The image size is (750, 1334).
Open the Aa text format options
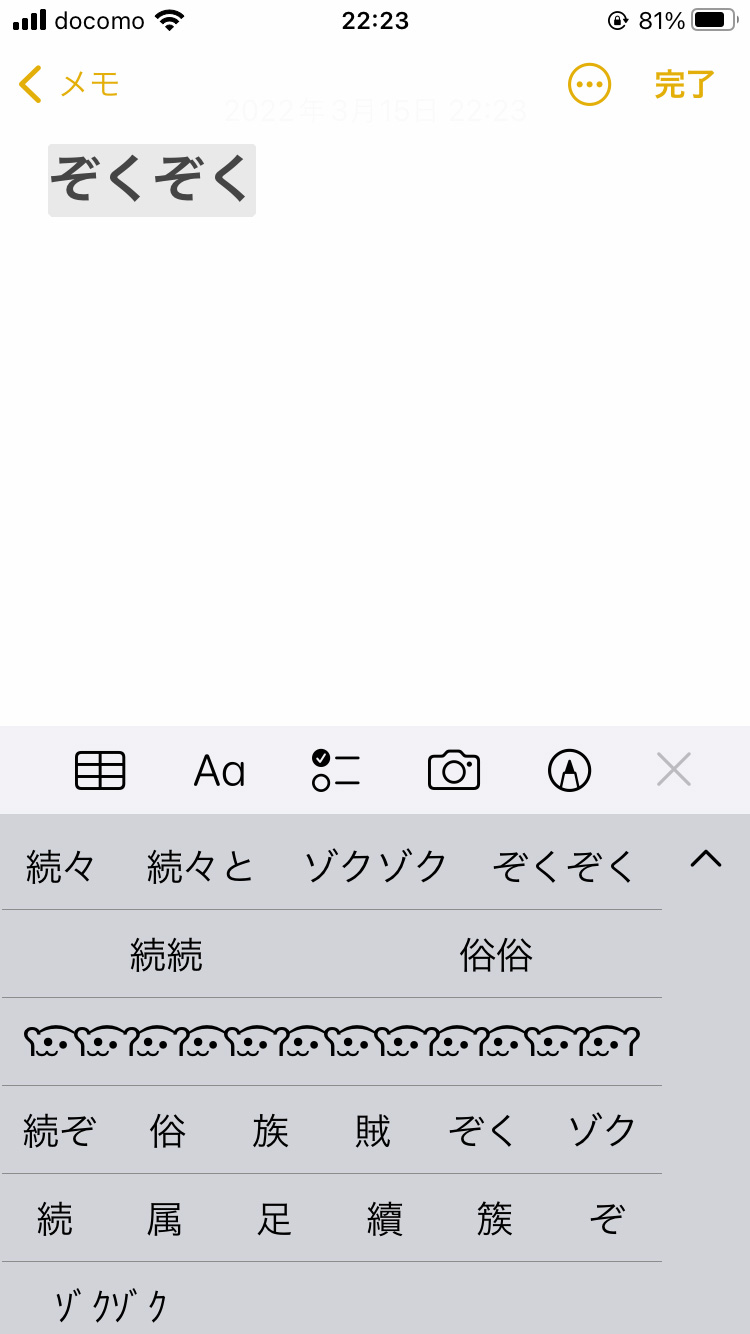(x=219, y=771)
